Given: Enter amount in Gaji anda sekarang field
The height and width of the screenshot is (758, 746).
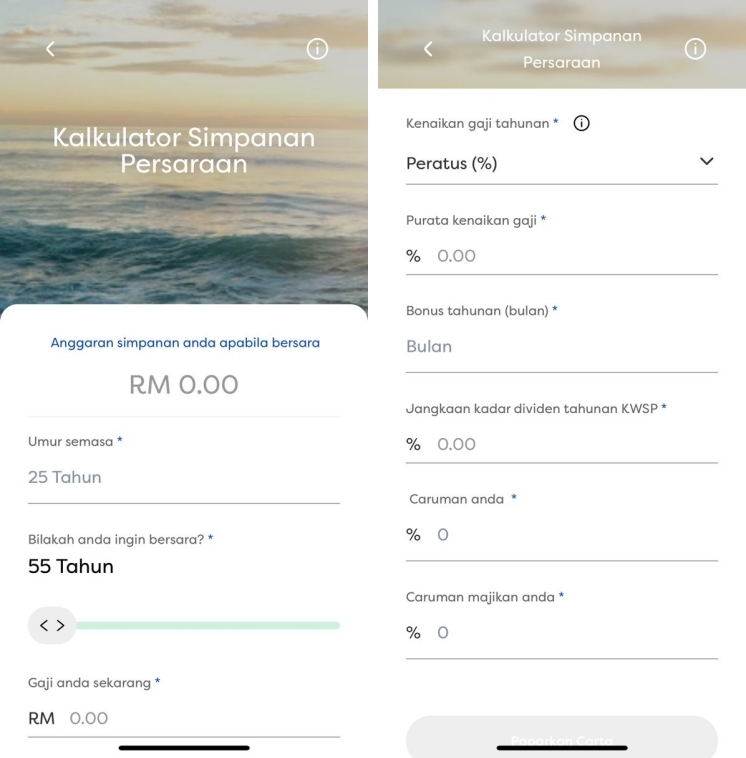Looking at the screenshot, I should (200, 718).
